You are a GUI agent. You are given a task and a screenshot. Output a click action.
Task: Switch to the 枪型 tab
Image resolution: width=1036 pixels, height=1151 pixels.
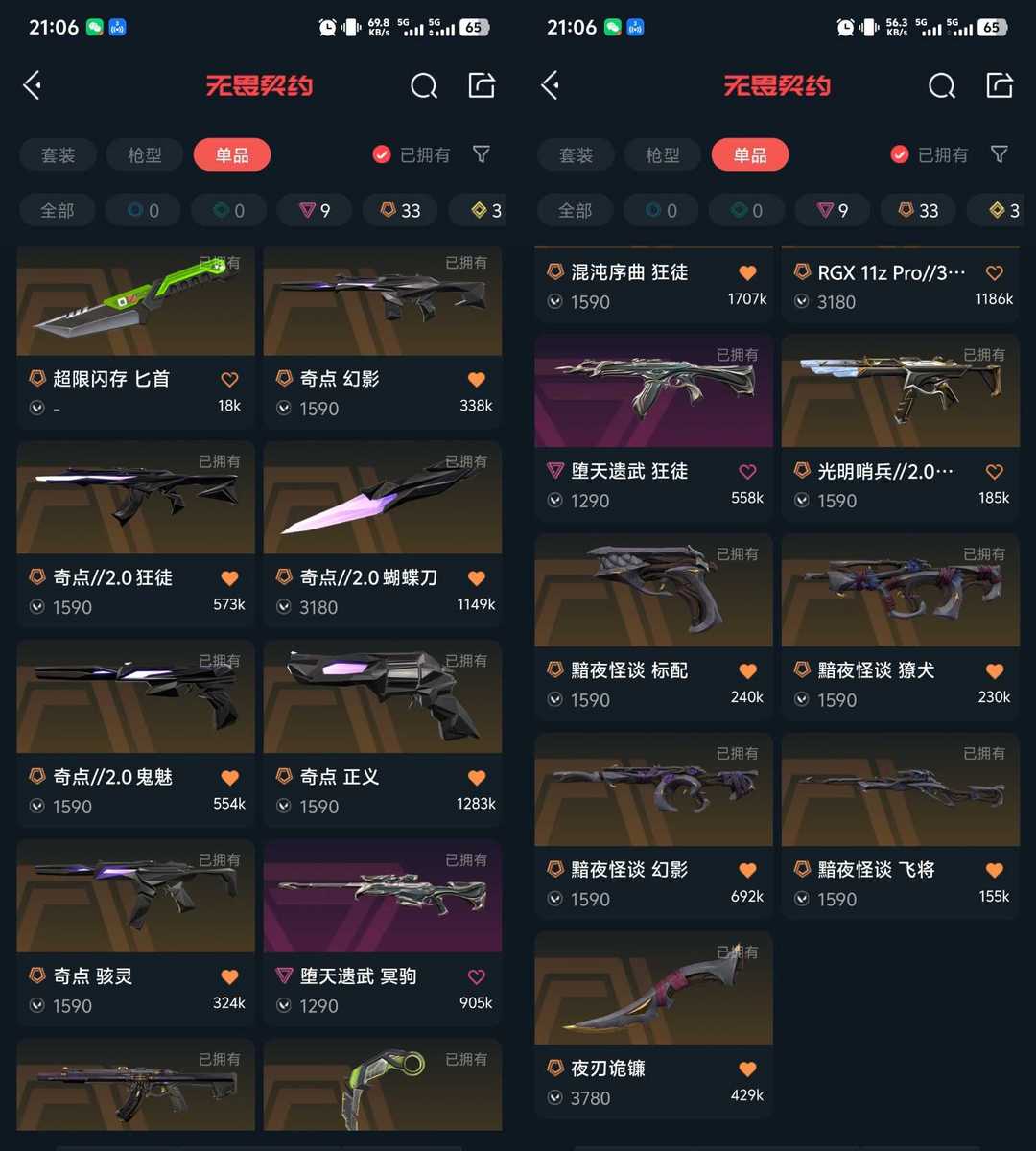click(145, 154)
